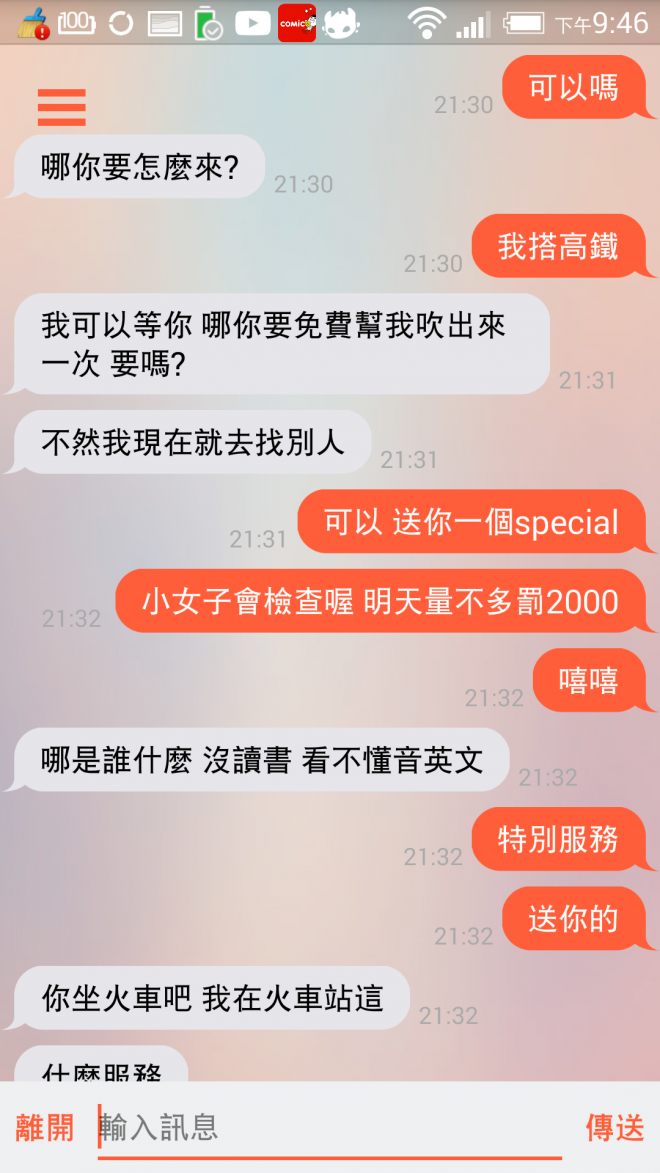The width and height of the screenshot is (660, 1173).
Task: Focus the 輸入訊息 message field
Action: [x=330, y=1128]
